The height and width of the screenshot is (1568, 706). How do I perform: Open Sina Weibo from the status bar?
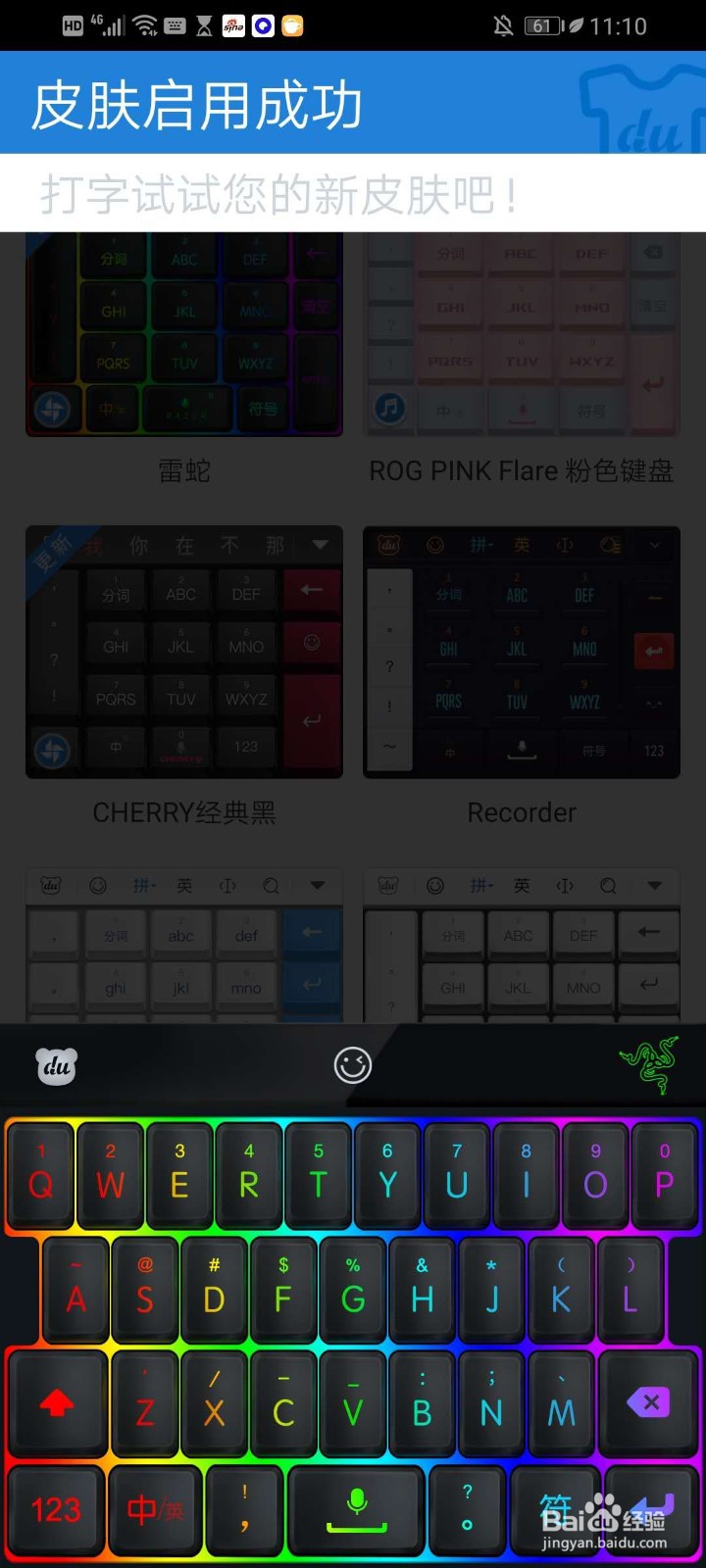tap(235, 25)
